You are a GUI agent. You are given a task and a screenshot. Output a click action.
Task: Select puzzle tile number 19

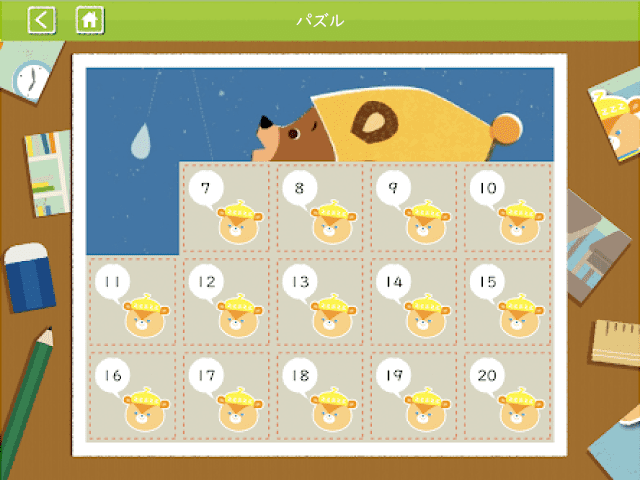(x=413, y=396)
